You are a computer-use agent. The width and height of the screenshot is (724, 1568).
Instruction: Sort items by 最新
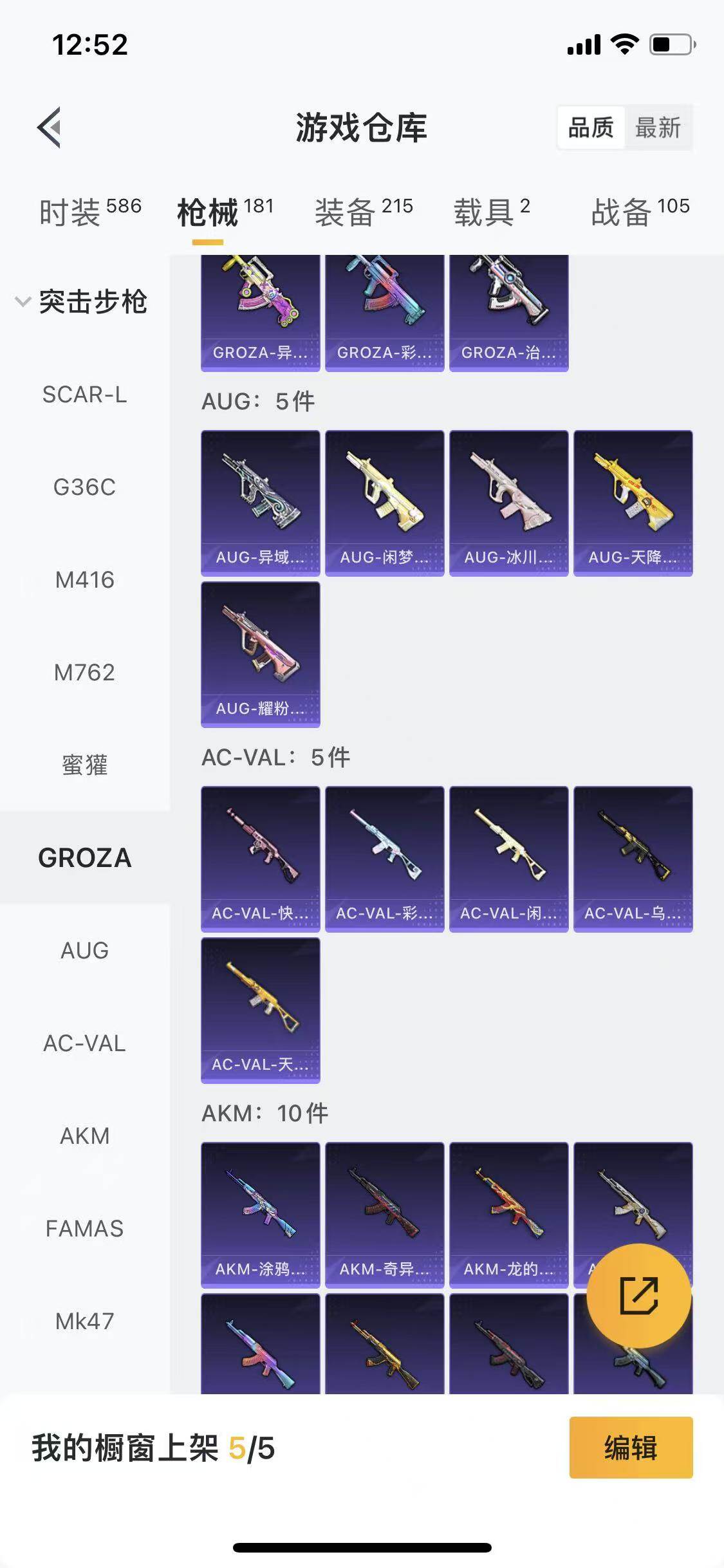[657, 127]
